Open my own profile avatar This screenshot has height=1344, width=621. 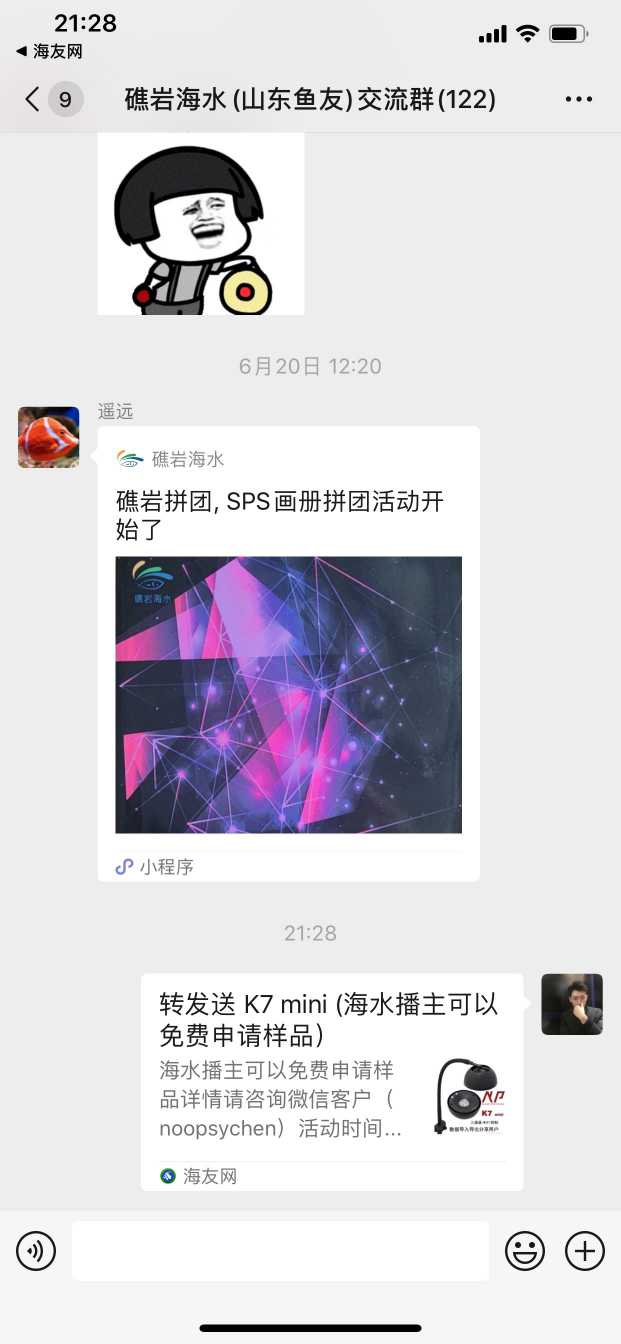click(572, 1004)
